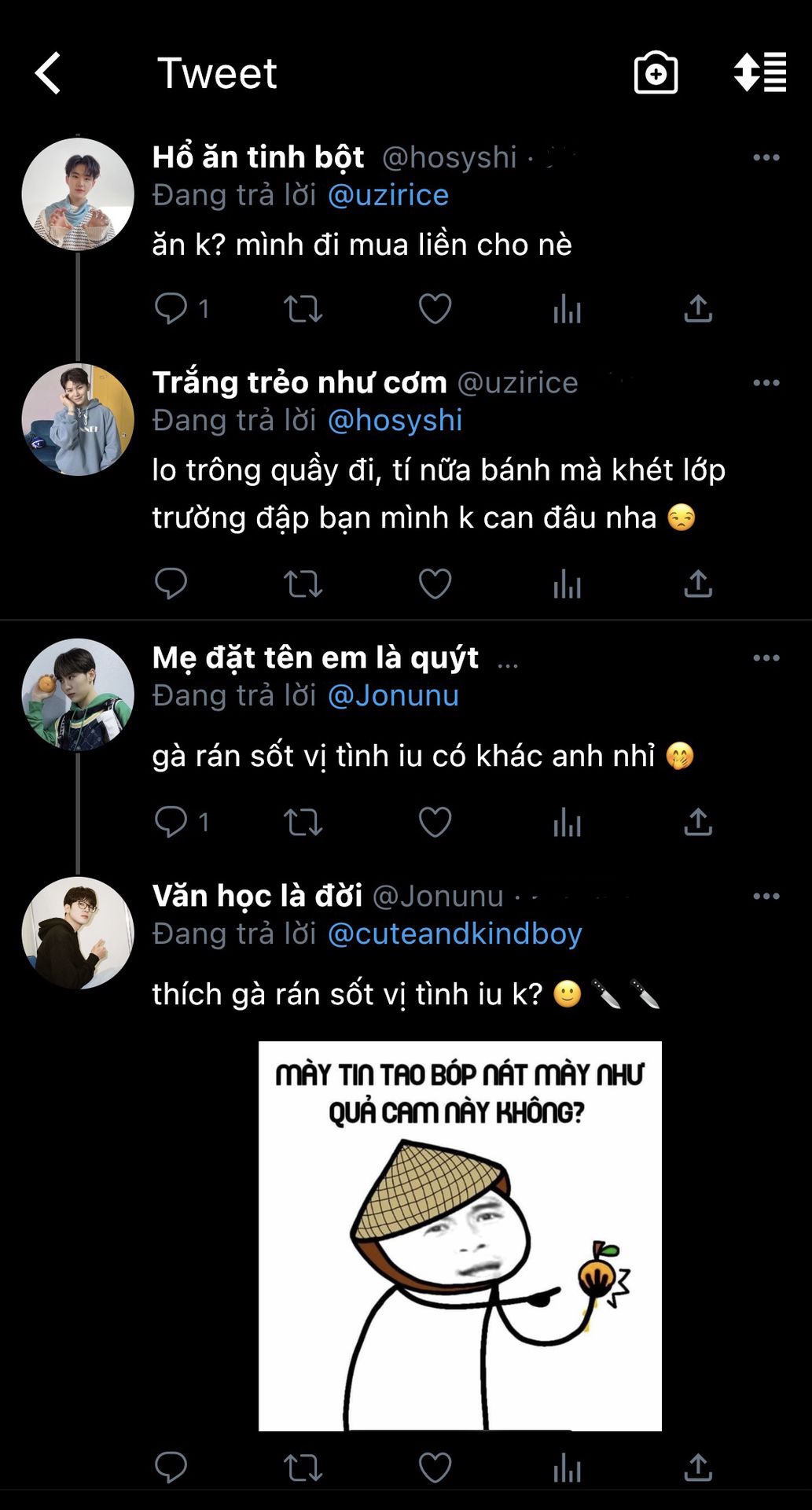Like the gà rán sốt vị tình iu tweet
This screenshot has height=1510, width=812.
point(435,822)
